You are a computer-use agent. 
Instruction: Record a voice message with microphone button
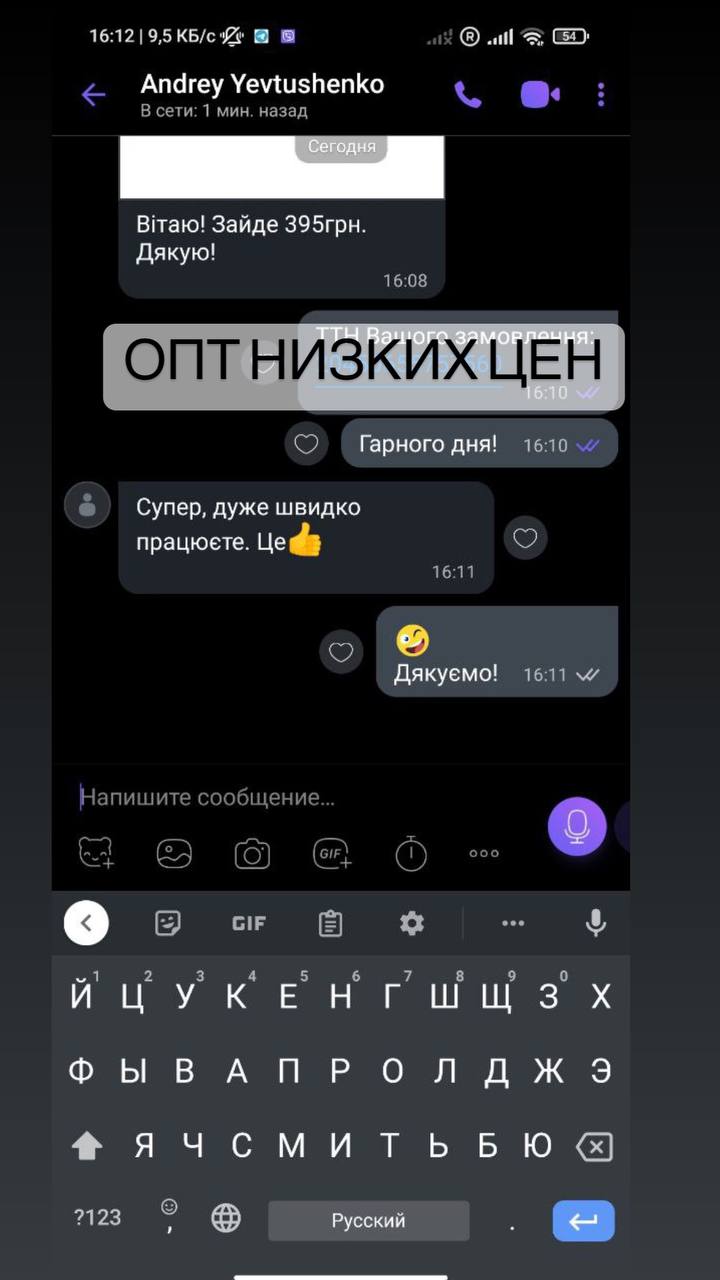point(577,826)
